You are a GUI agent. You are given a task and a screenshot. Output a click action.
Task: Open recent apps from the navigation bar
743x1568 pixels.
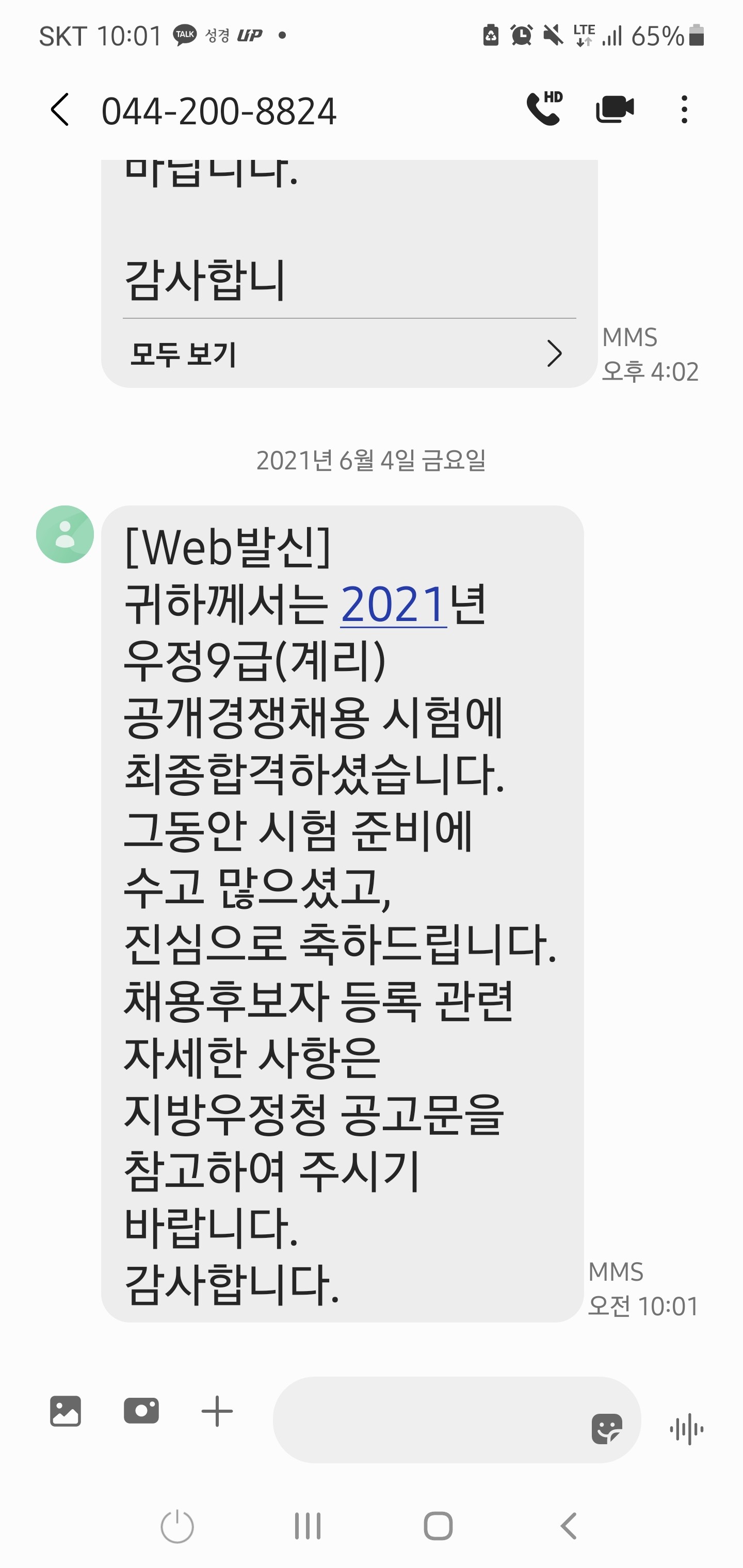[x=308, y=1526]
